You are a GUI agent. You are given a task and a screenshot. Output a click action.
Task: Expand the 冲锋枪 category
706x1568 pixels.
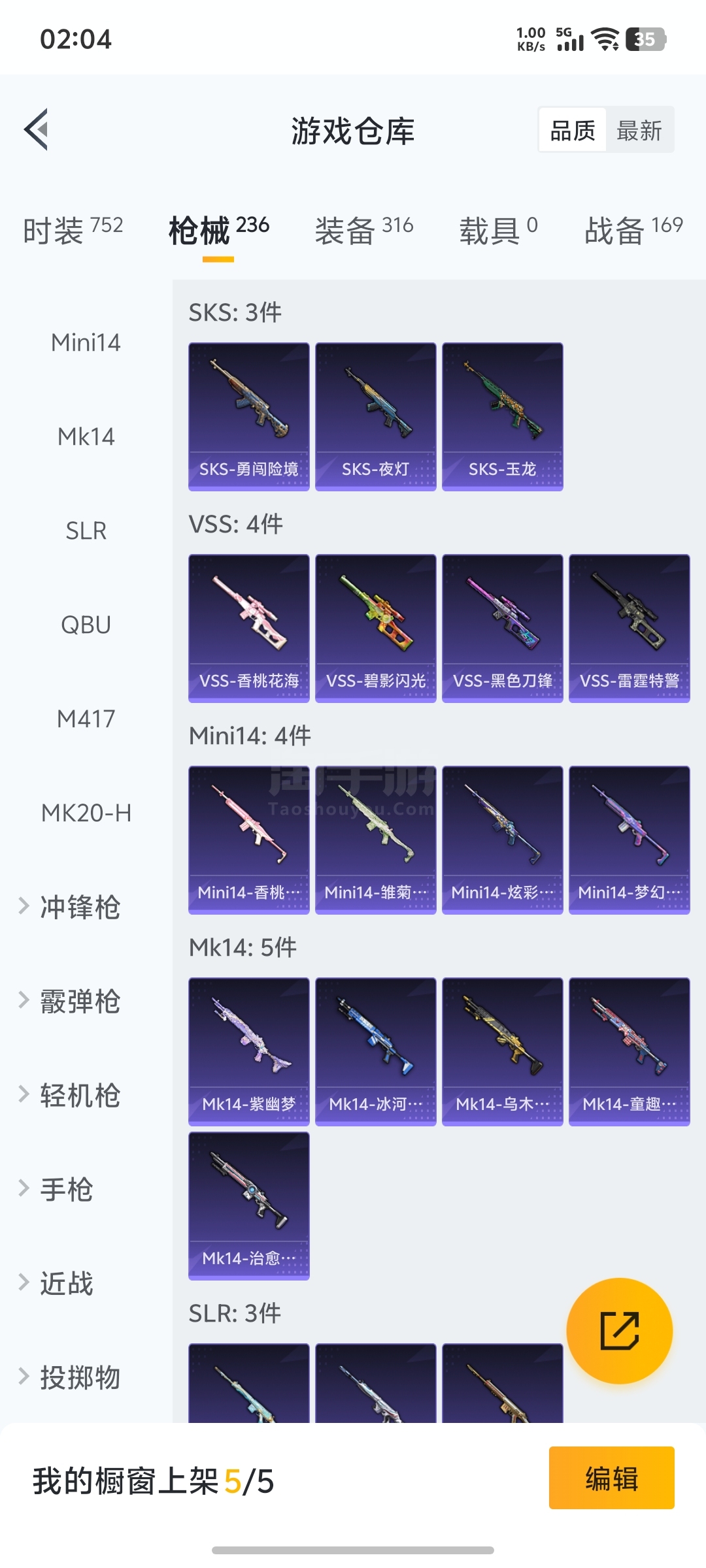(x=78, y=907)
